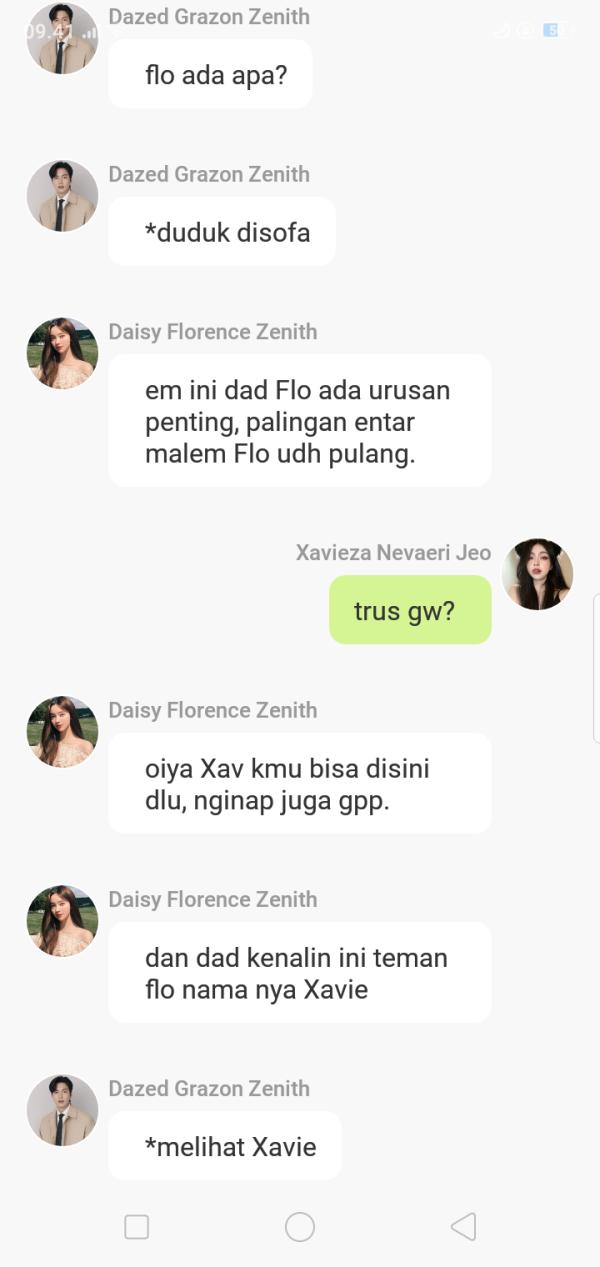
Task: Tap Daisy's avatar beside "em ini dad" message
Action: tap(62, 353)
